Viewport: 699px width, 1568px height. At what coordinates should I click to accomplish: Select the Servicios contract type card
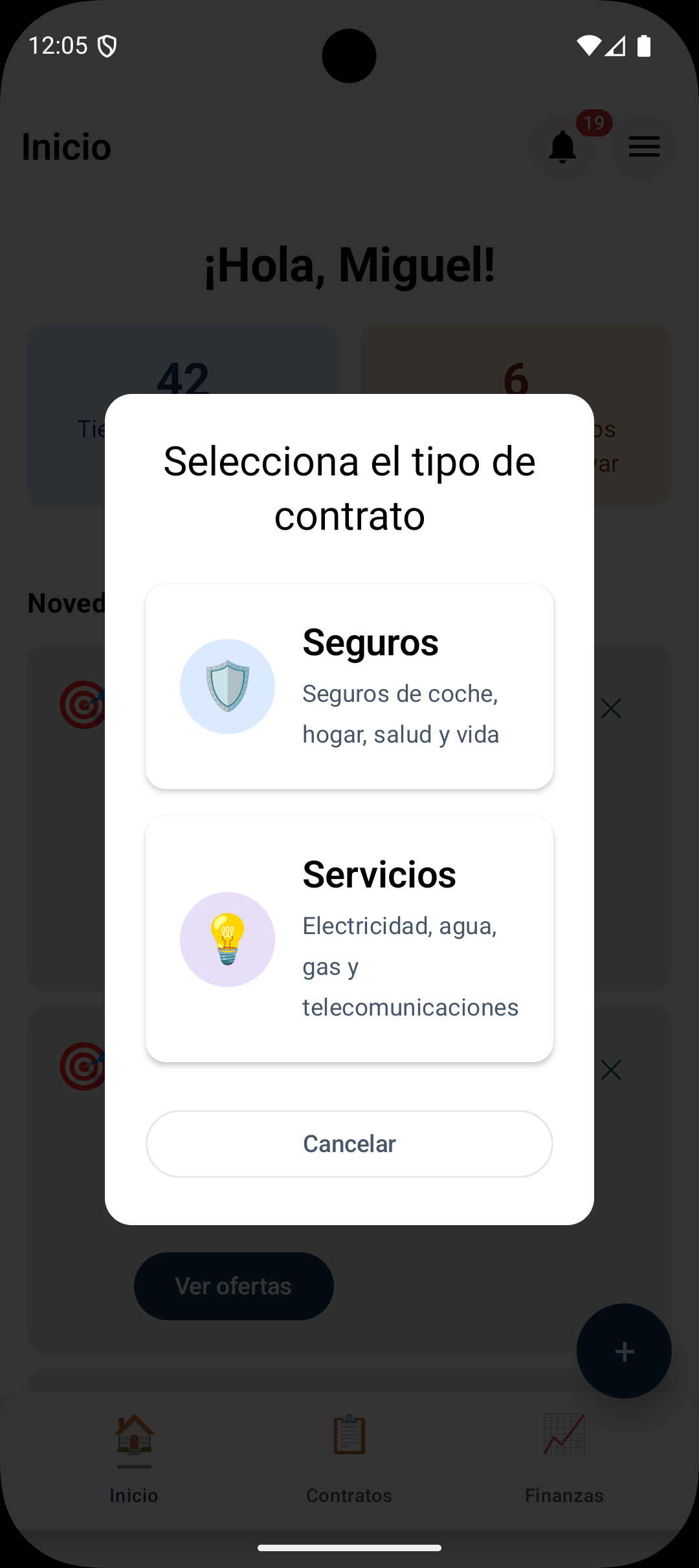(x=349, y=939)
